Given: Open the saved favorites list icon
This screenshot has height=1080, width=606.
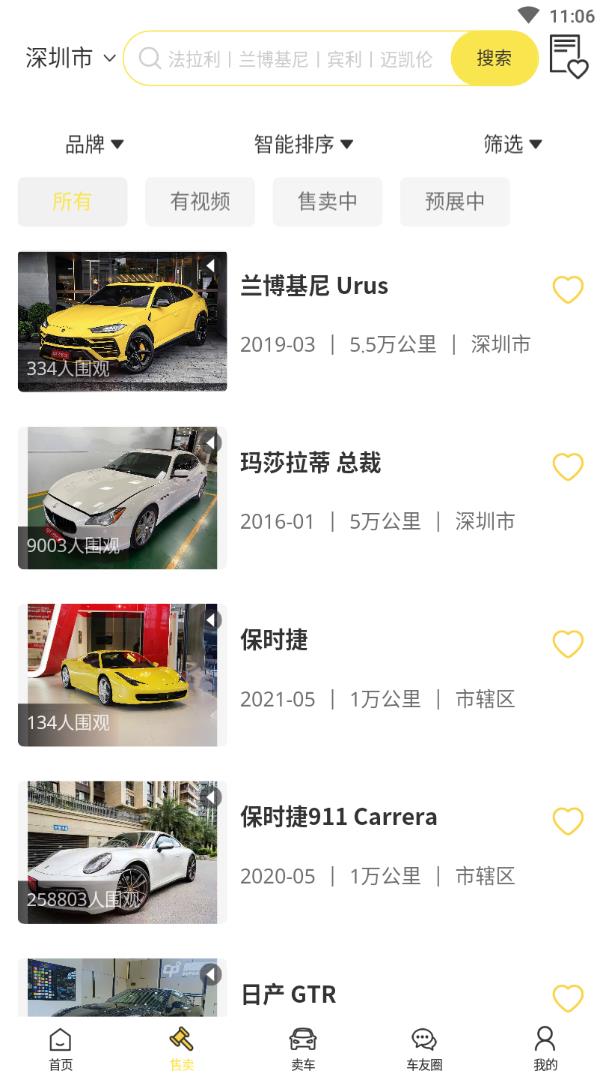Looking at the screenshot, I should coord(568,57).
